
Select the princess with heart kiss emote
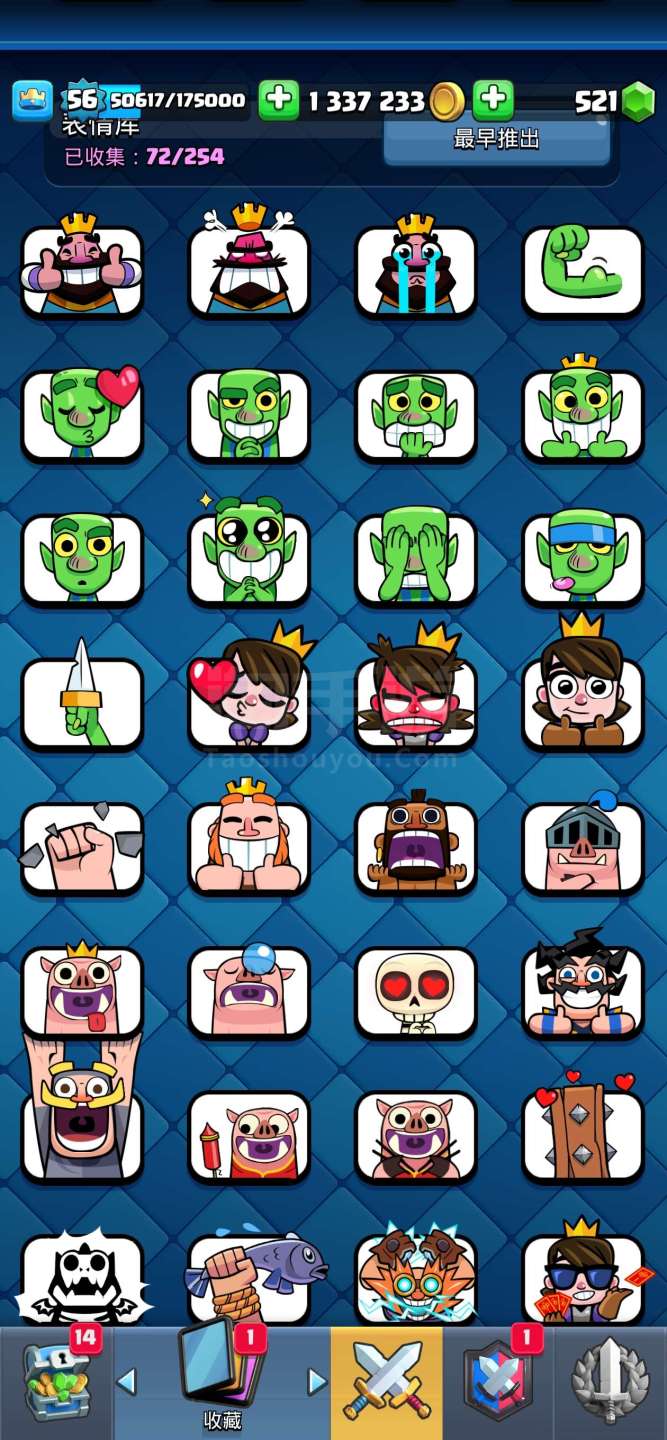(249, 692)
